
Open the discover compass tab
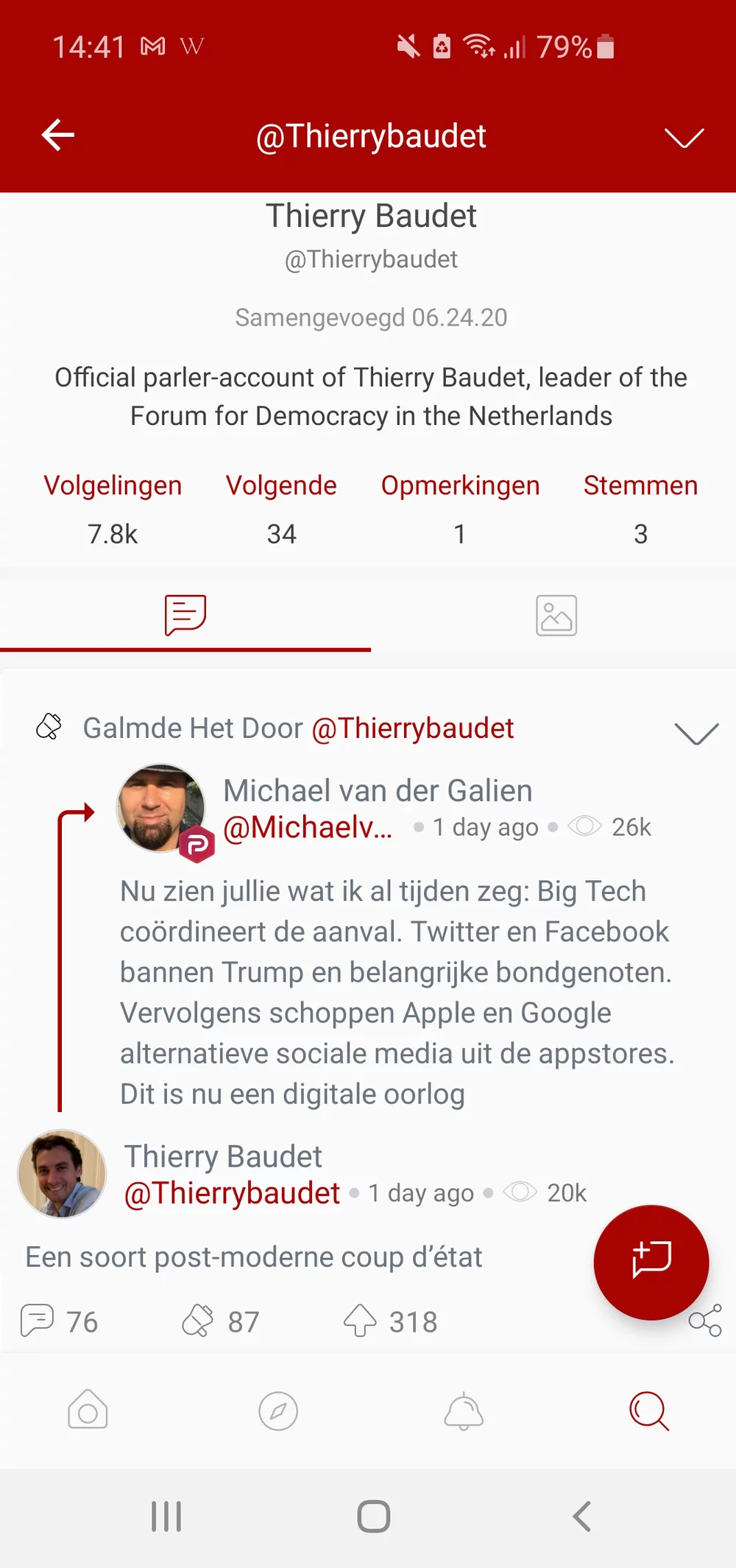[x=278, y=1410]
